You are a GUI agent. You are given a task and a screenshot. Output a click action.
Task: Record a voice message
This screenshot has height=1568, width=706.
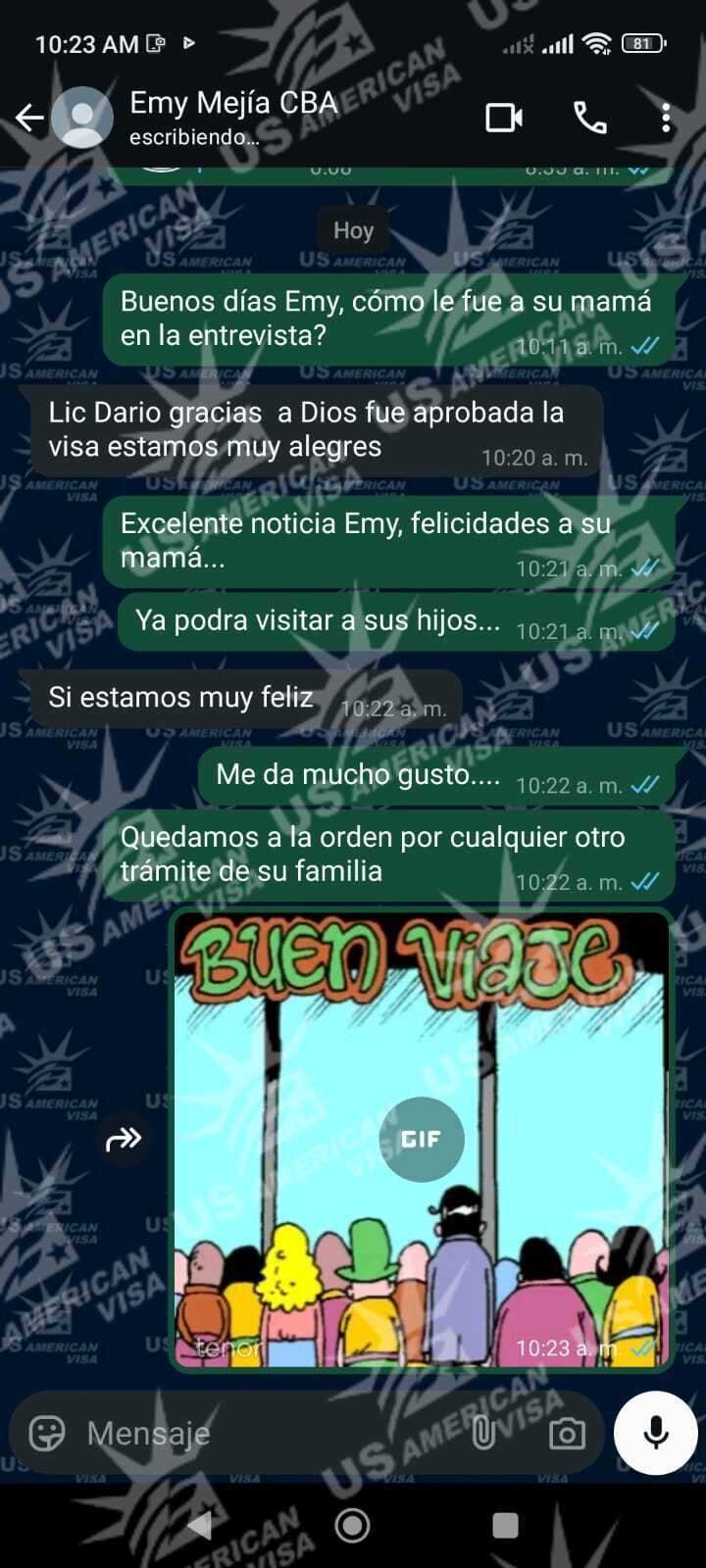tap(655, 1433)
